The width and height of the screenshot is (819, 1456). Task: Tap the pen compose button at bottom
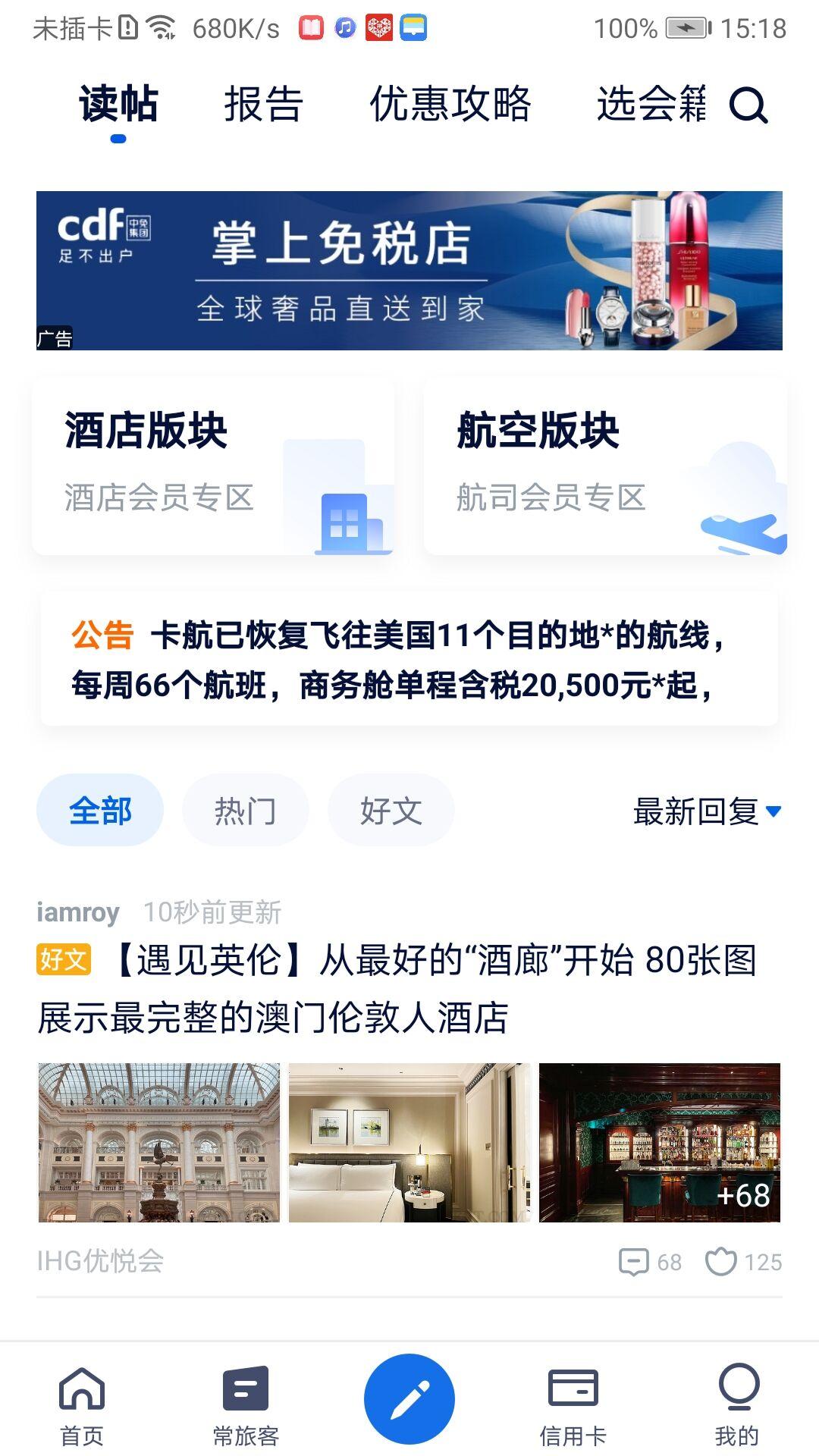click(409, 1398)
